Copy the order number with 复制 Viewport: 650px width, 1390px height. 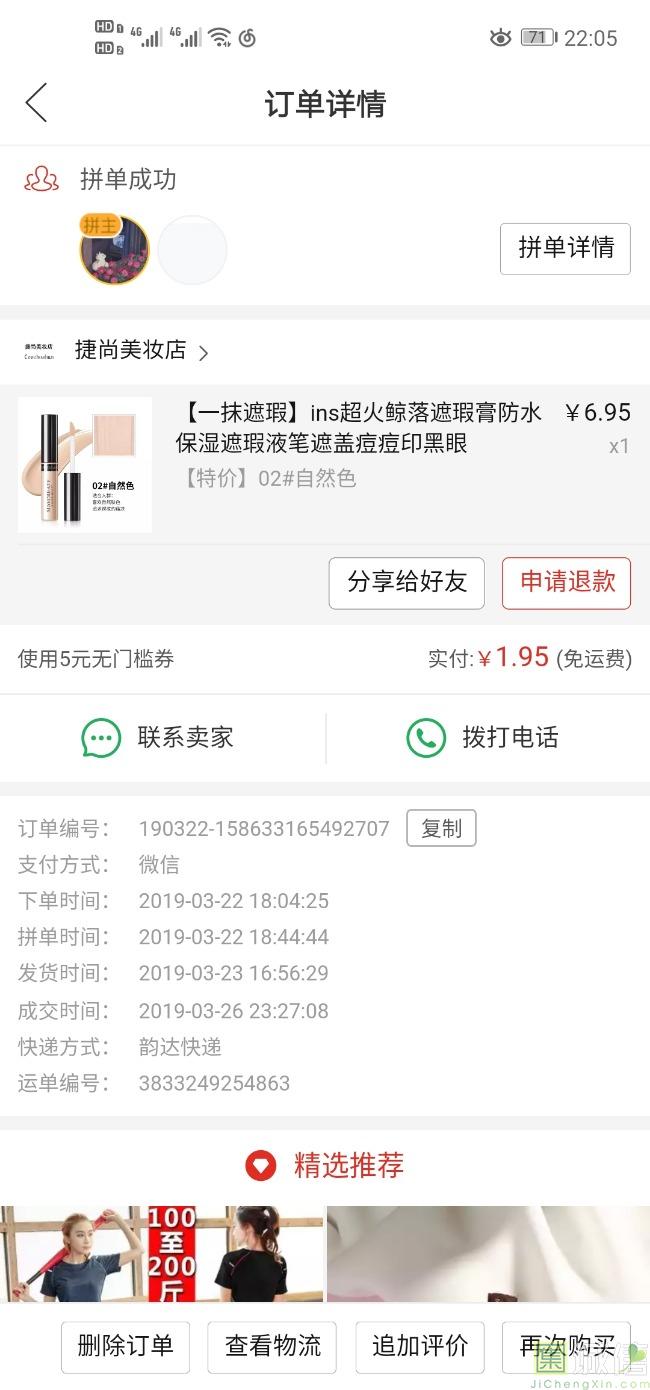click(x=441, y=828)
